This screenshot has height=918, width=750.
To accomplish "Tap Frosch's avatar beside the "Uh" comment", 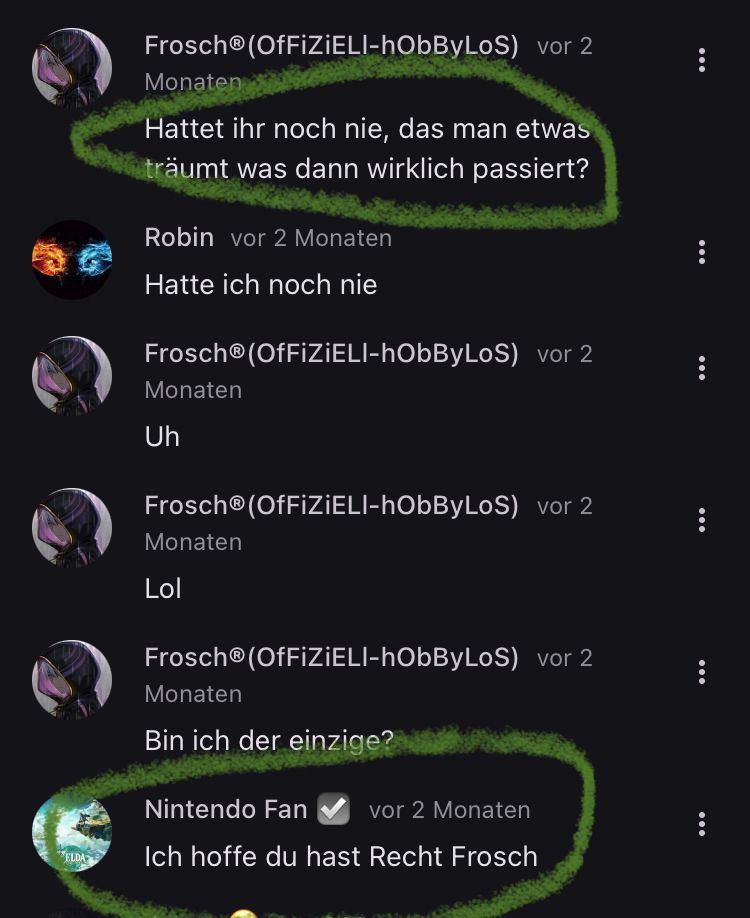I will 72,376.
